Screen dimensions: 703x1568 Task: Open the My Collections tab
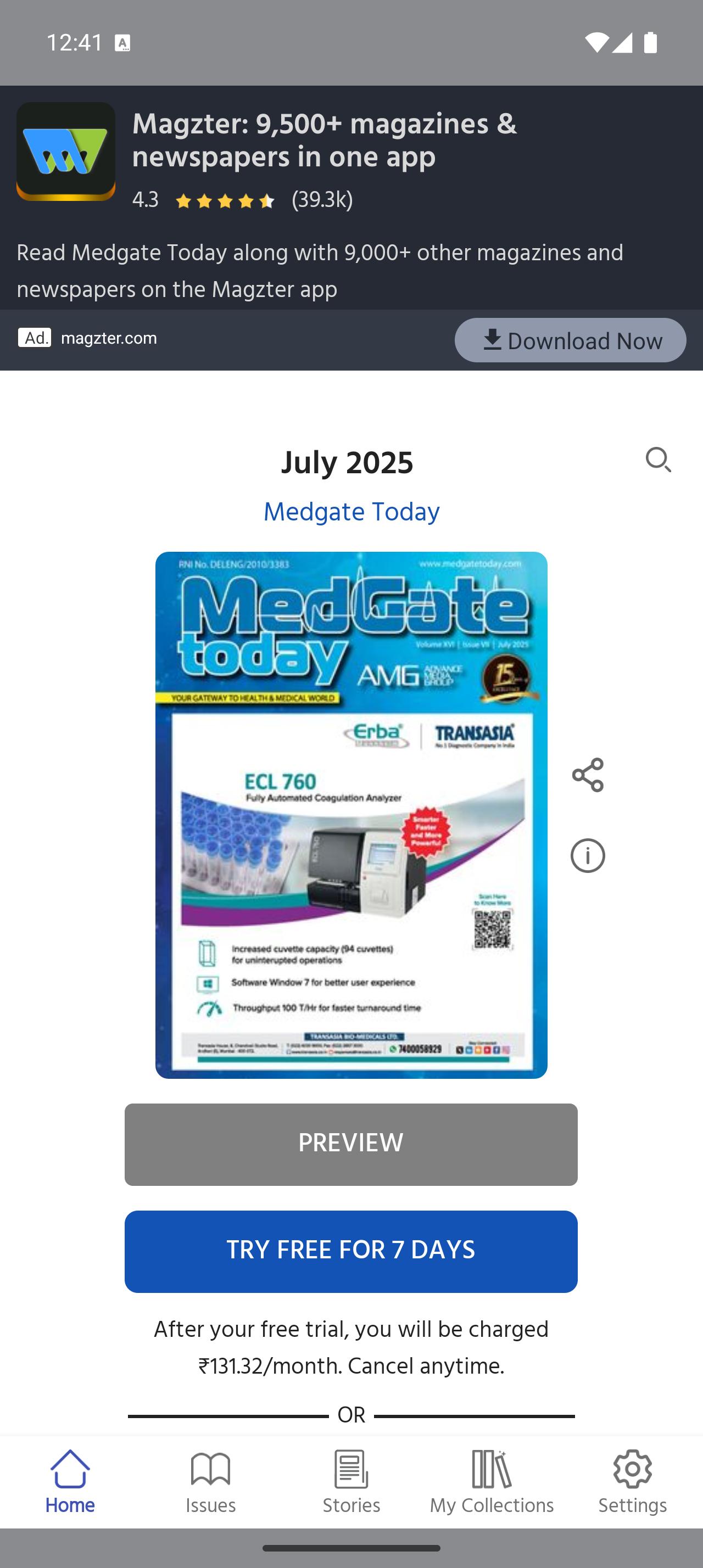(492, 1482)
